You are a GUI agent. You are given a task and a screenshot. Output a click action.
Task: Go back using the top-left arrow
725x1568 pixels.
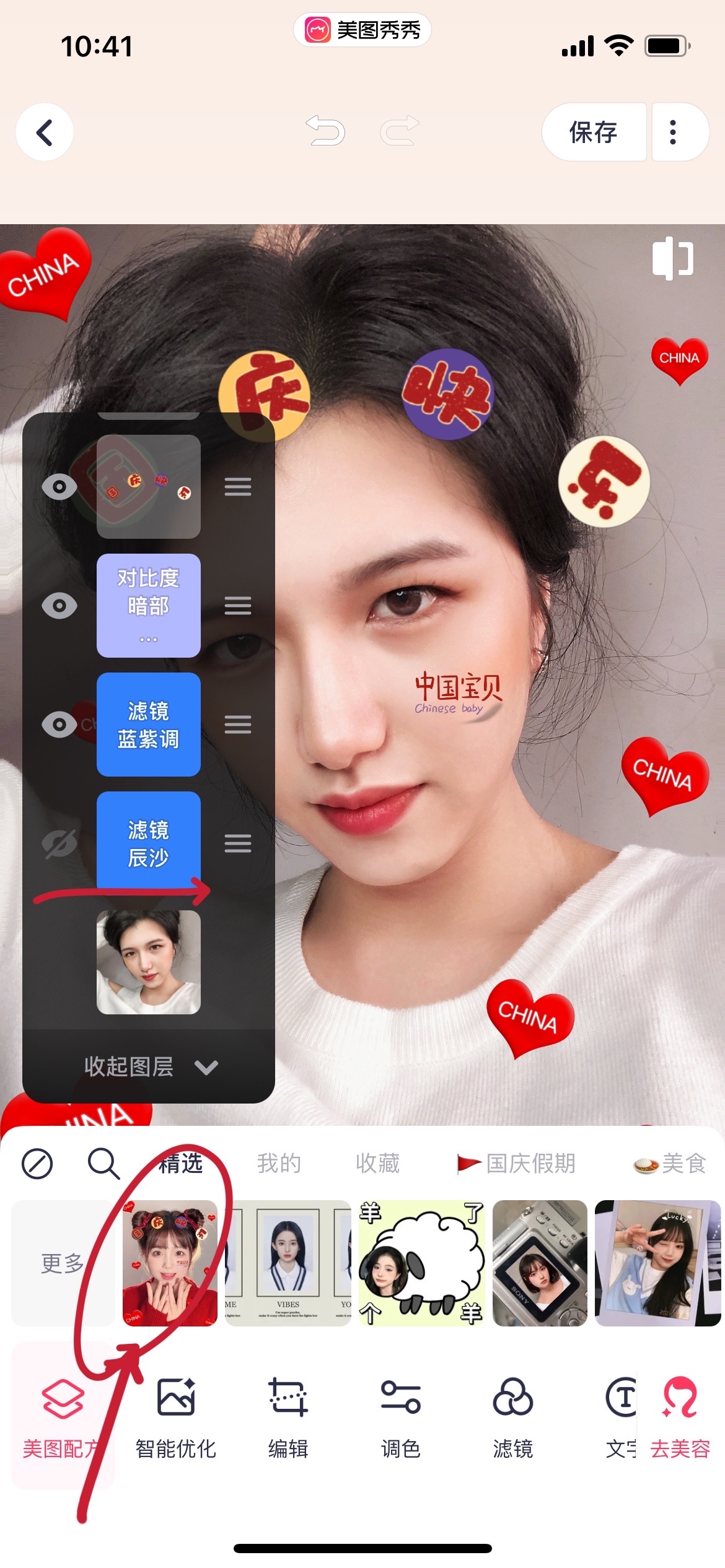click(x=45, y=133)
